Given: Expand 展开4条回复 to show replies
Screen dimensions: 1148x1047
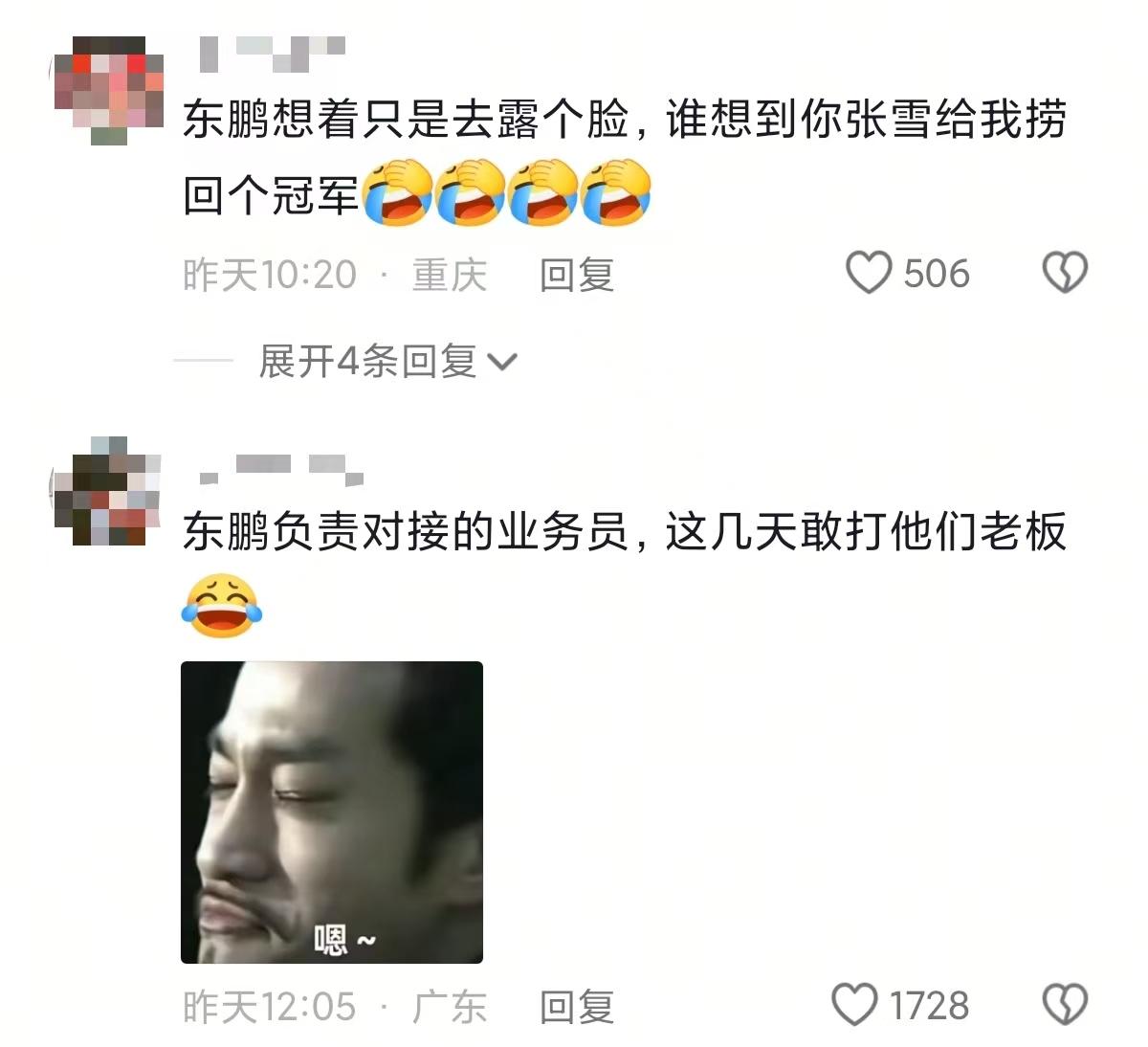Looking at the screenshot, I should pyautogui.click(x=386, y=362).
